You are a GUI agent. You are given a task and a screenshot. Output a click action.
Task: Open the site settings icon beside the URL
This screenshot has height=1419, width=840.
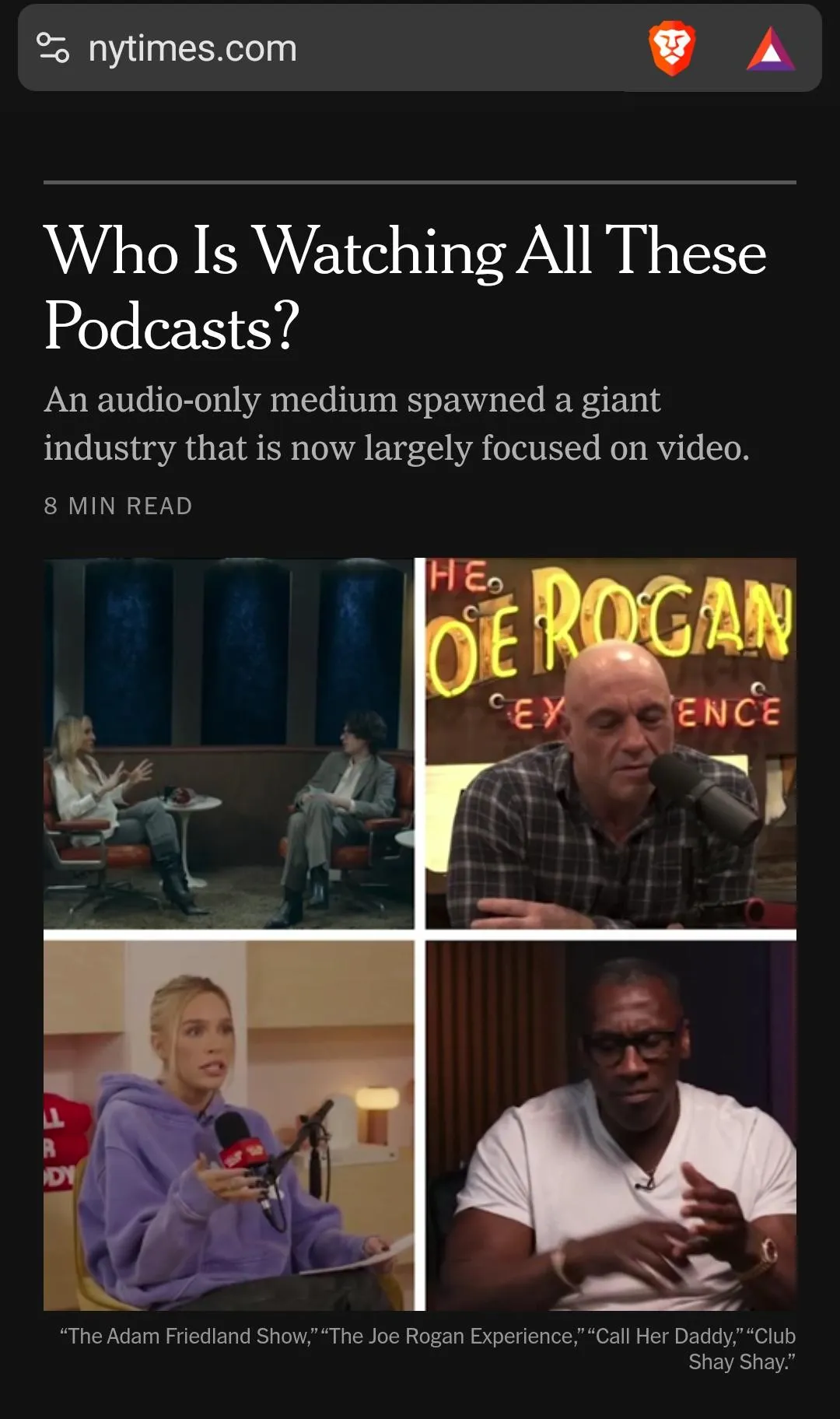tap(53, 48)
